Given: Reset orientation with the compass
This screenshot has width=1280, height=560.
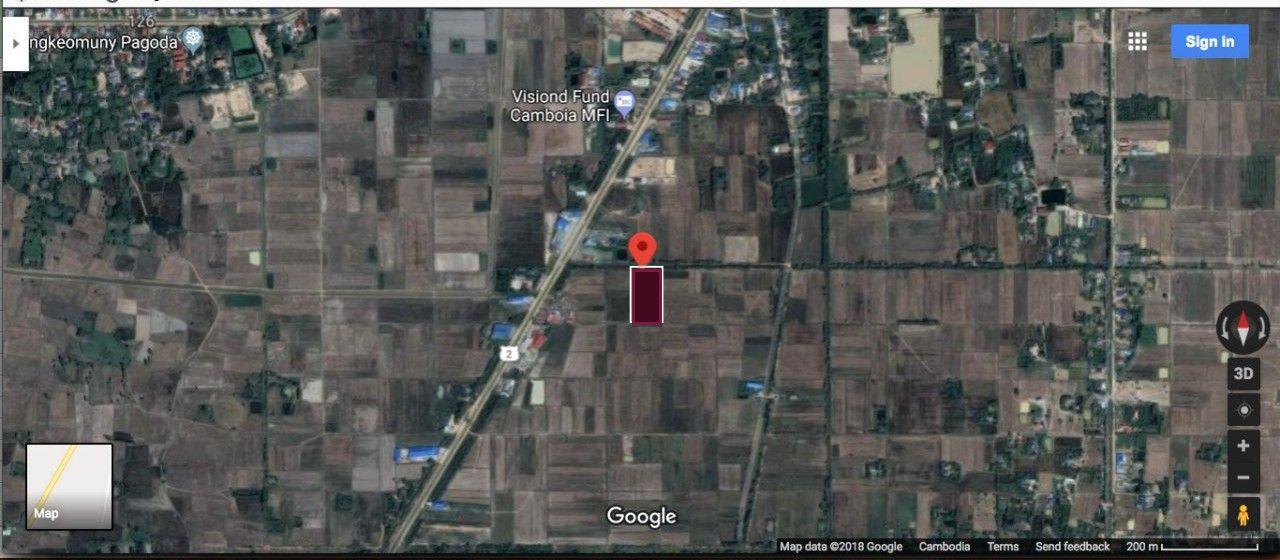Looking at the screenshot, I should pyautogui.click(x=1243, y=329).
